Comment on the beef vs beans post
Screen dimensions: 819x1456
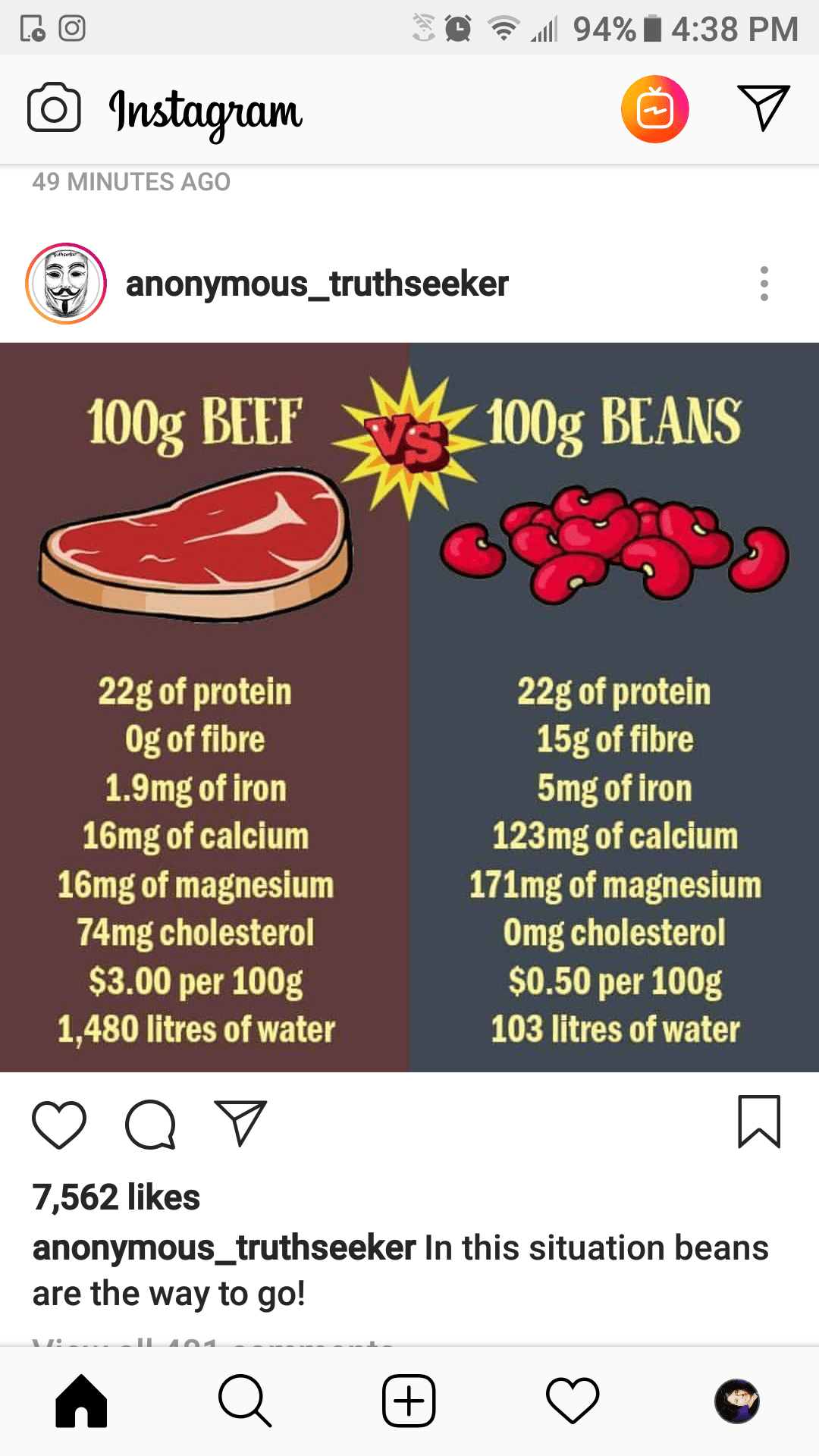click(151, 1124)
